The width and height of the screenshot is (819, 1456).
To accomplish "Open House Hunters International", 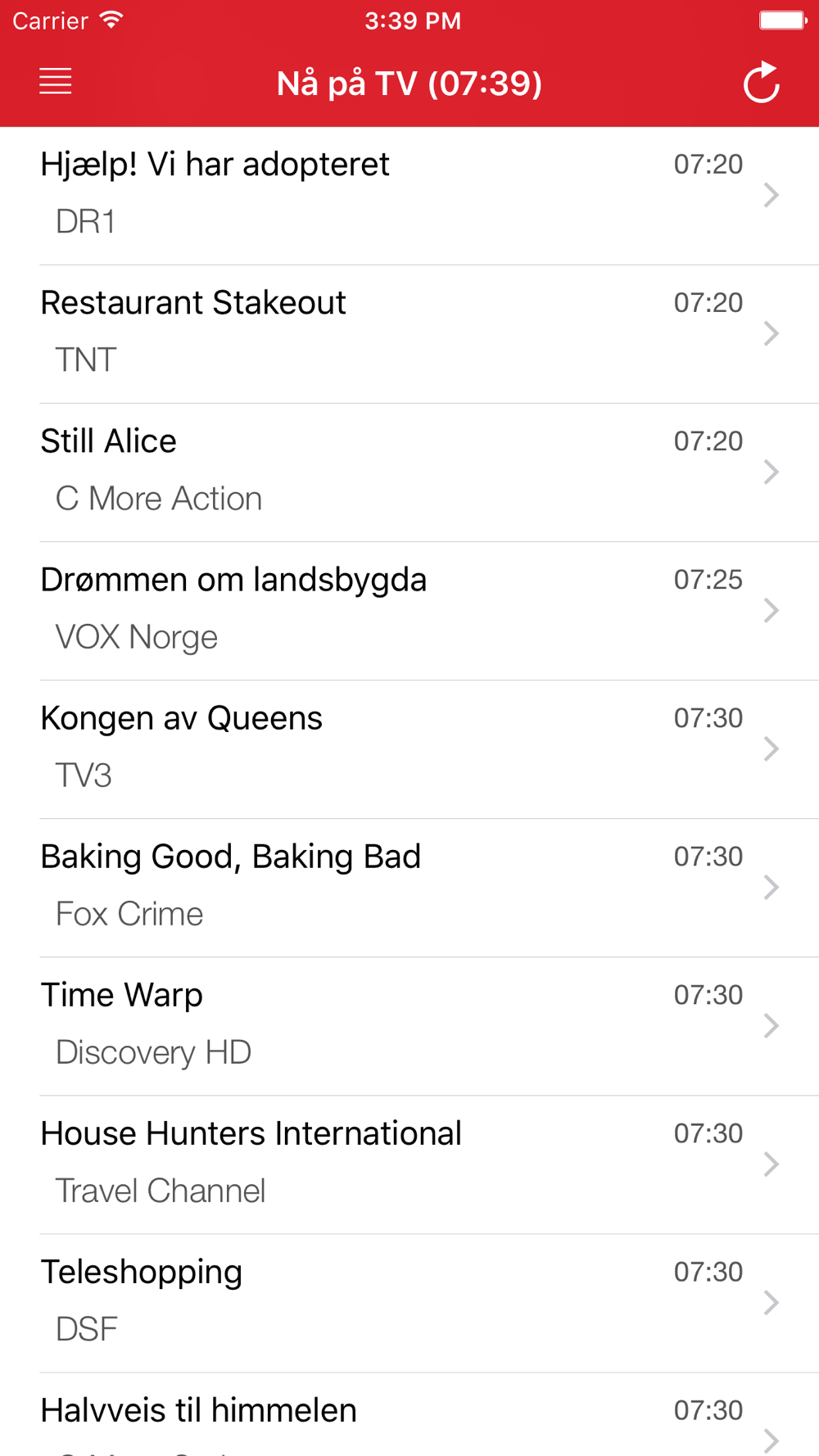I will click(x=409, y=1164).
